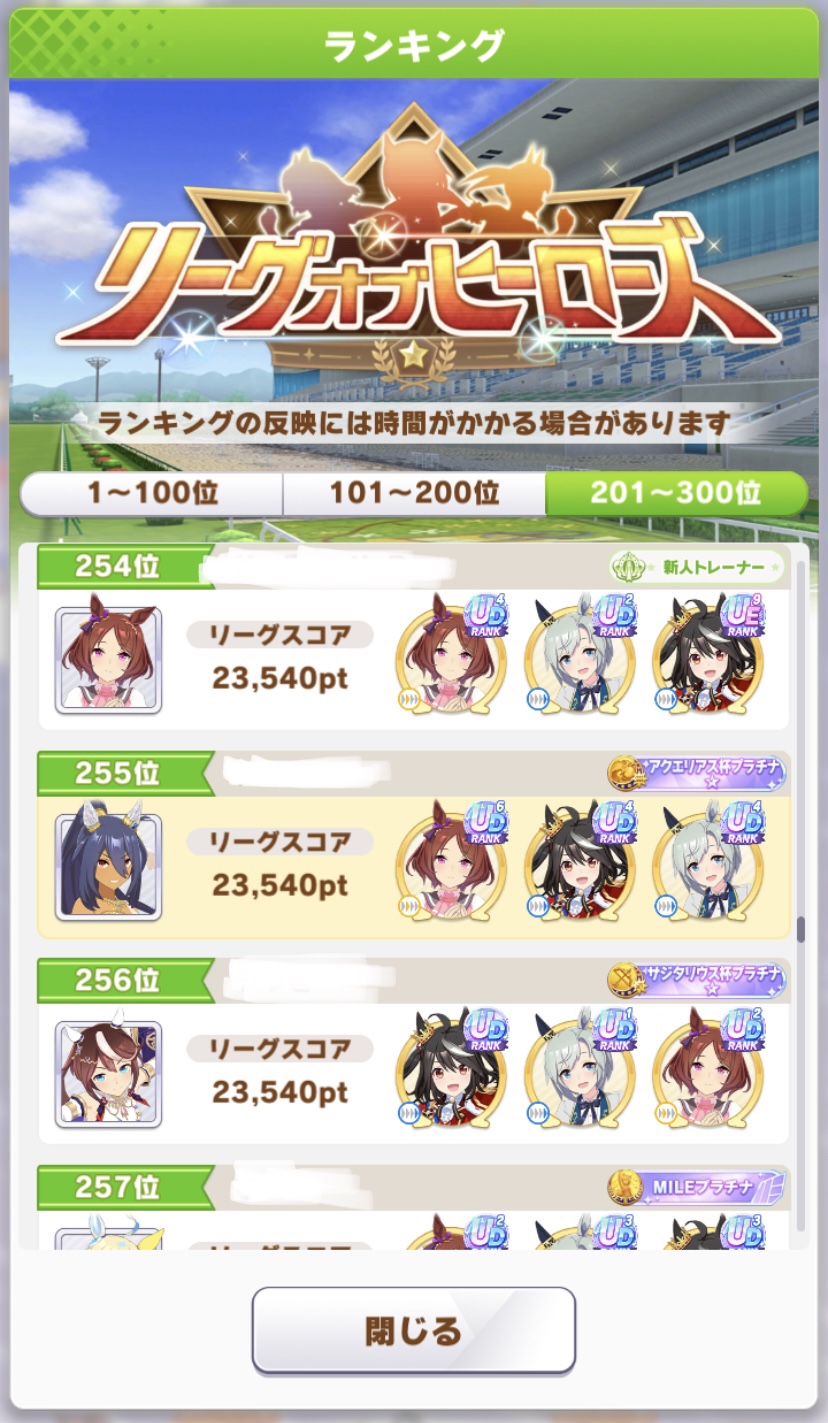The width and height of the screenshot is (828, 1423).
Task: Switch to the 1～100位 ranking tab
Action: (x=152, y=493)
